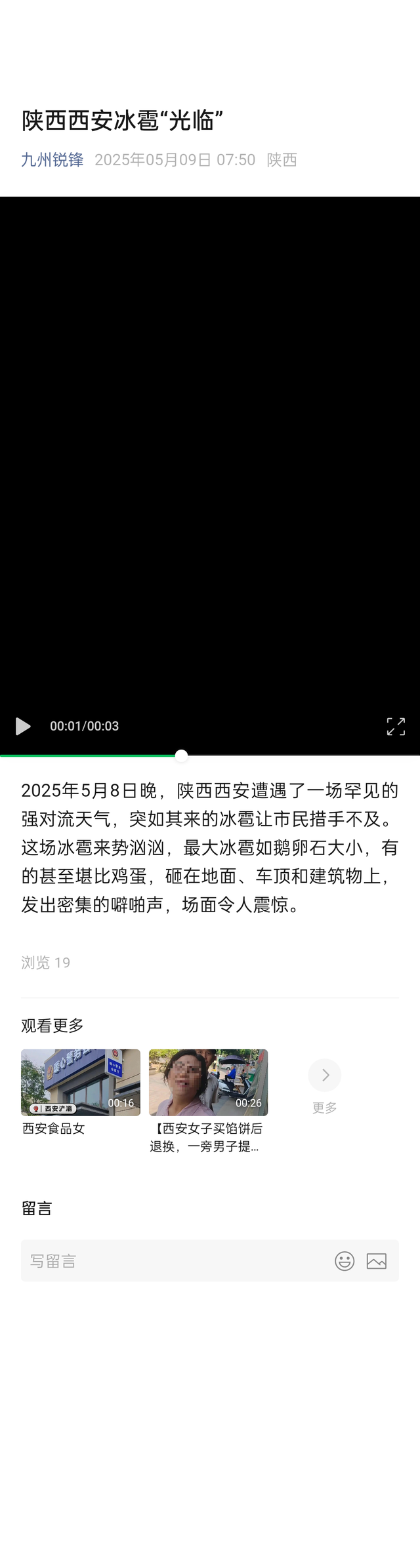The image size is (420, 1568).
Task: Show more related videos with 更多
Action: (325, 1085)
